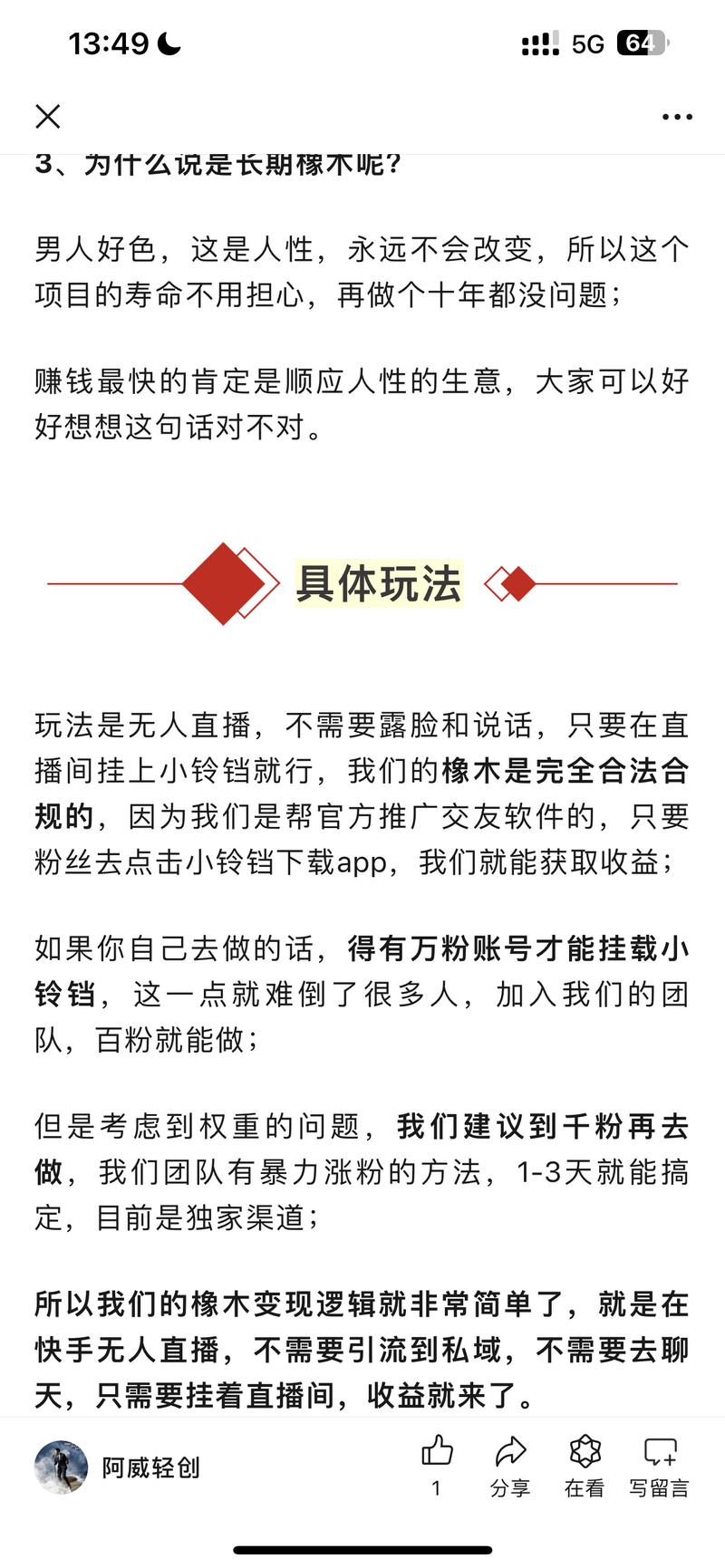725x1568 pixels.
Task: Share the article via 分享
Action: 510,1466
